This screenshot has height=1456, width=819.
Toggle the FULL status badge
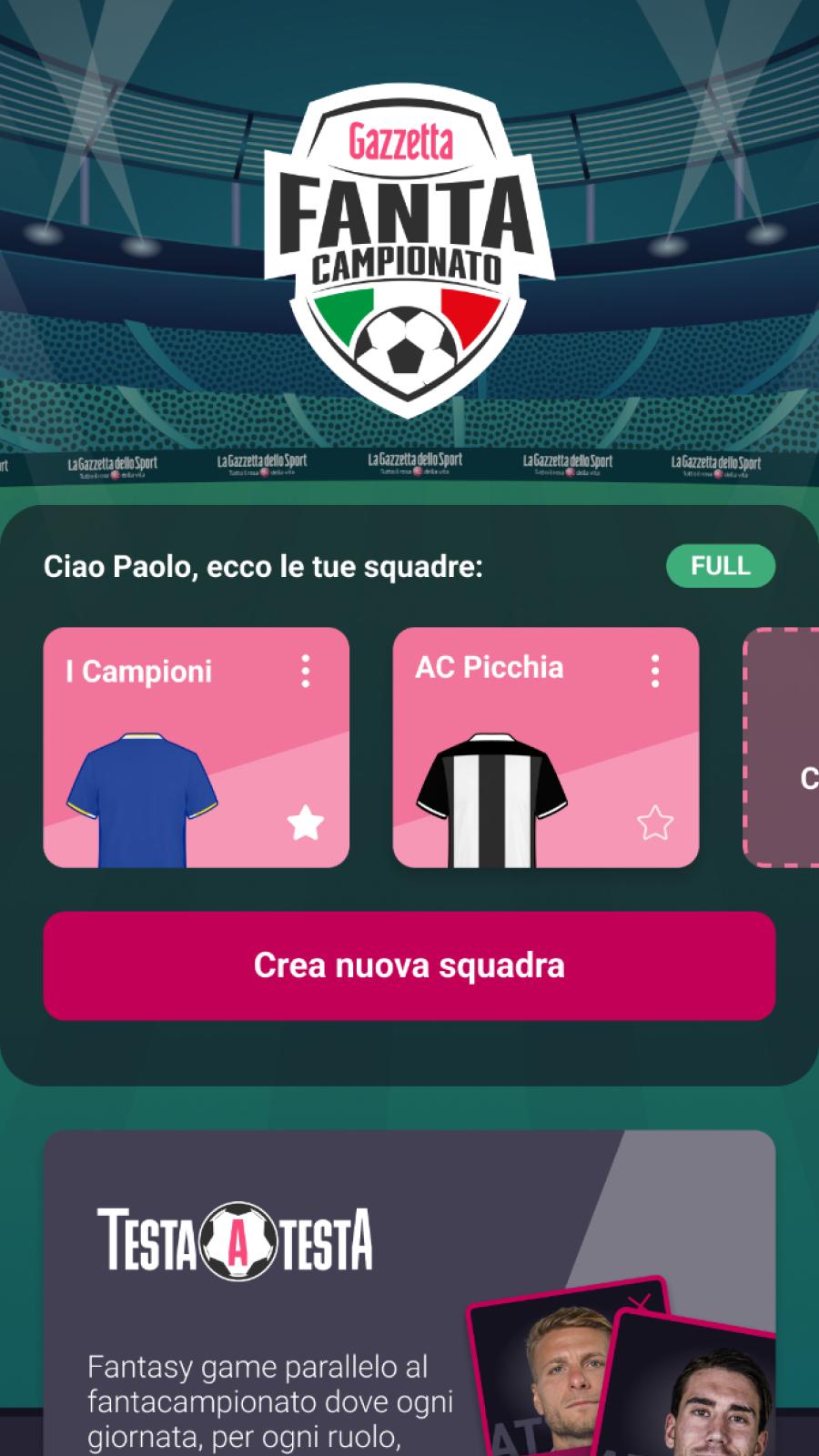(x=722, y=565)
